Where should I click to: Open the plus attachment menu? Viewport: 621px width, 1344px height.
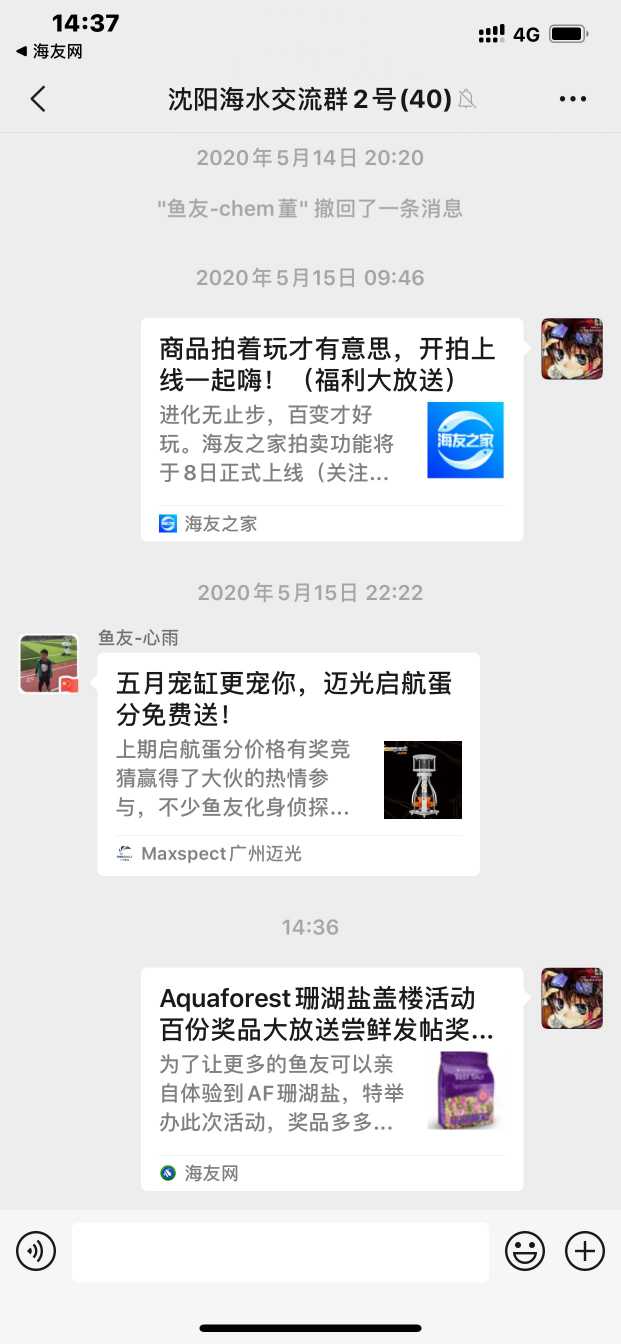585,1251
